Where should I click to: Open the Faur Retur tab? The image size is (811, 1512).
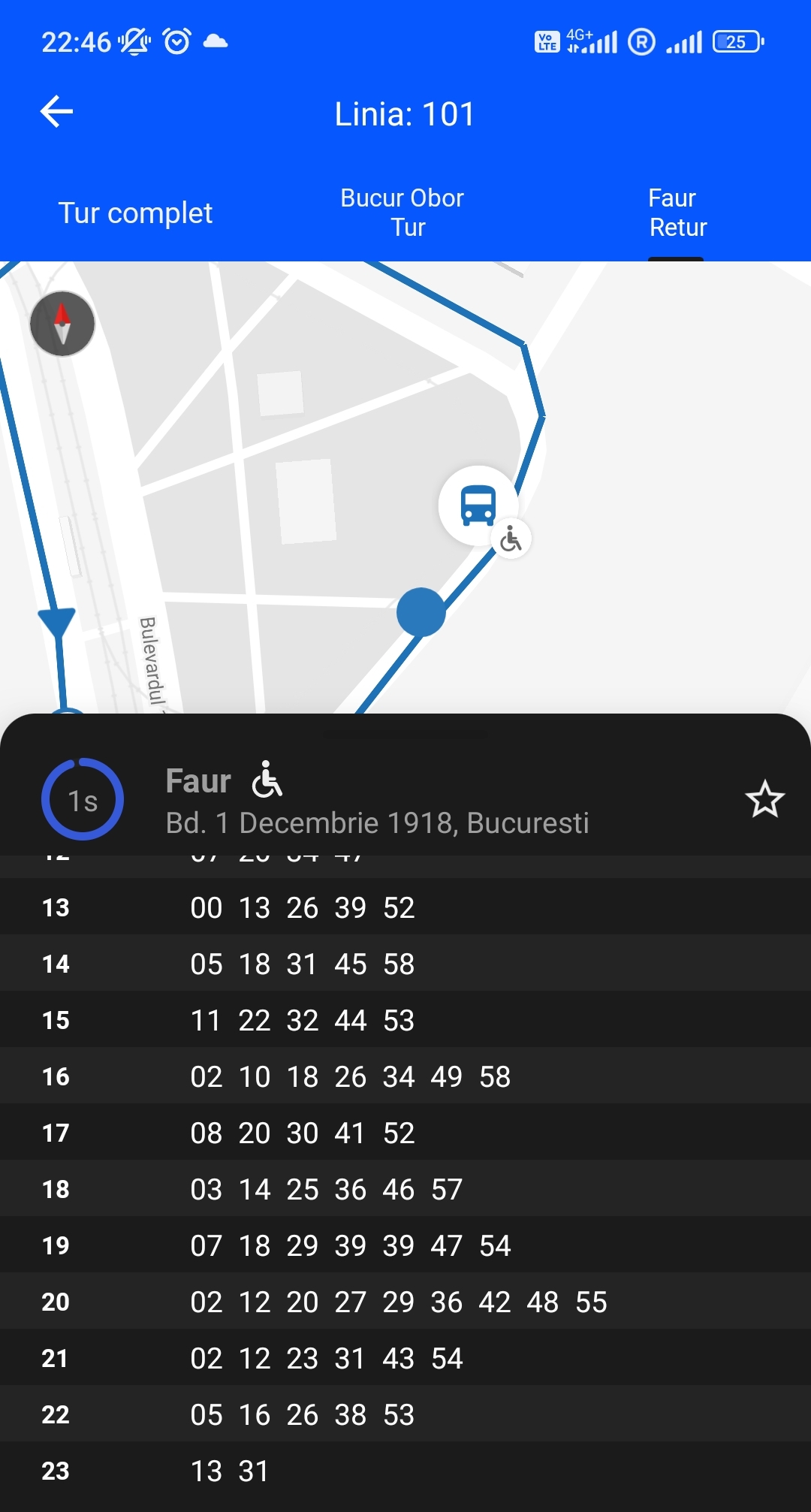[x=677, y=213]
